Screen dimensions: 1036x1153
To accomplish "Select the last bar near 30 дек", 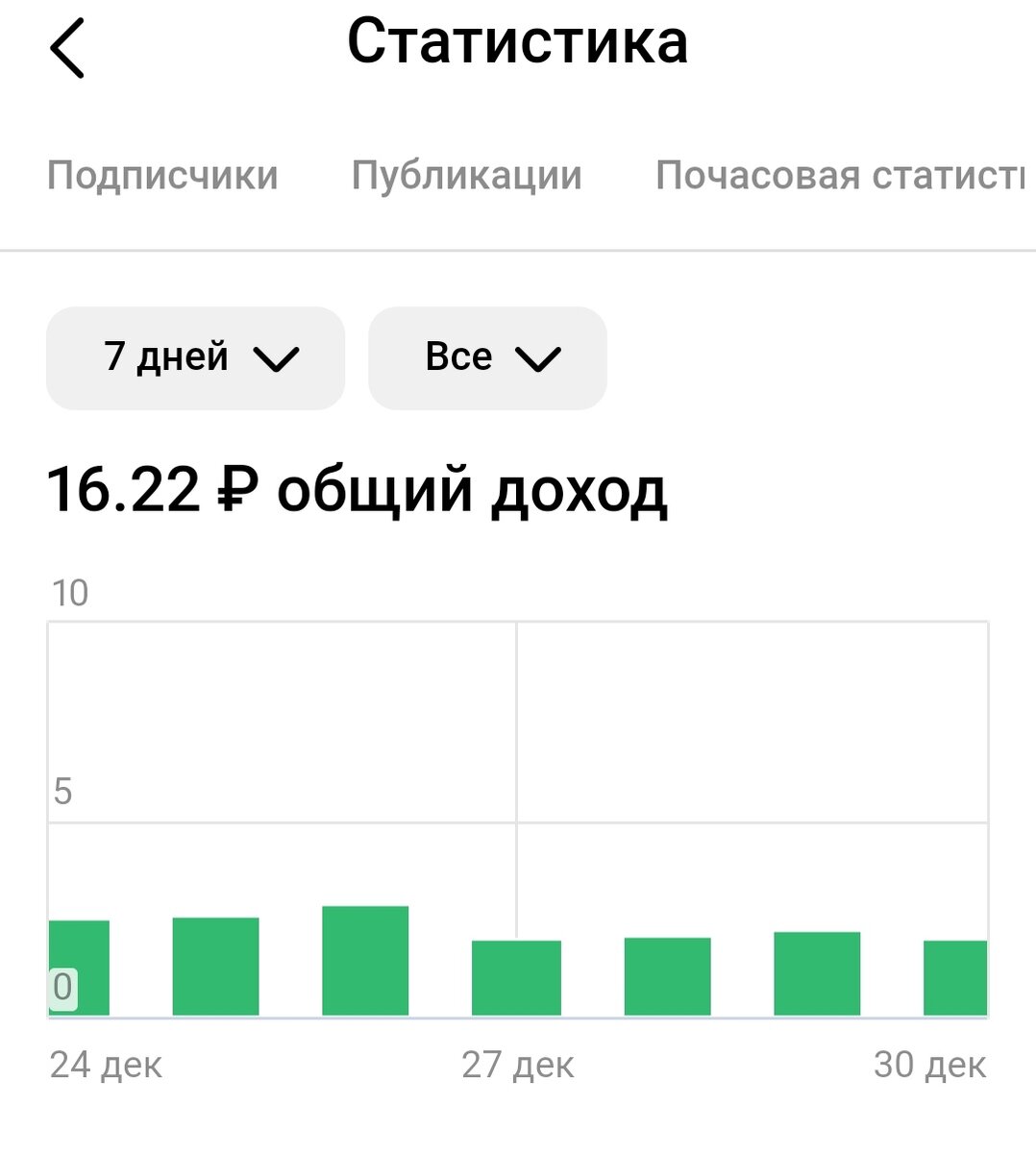I will 956,975.
